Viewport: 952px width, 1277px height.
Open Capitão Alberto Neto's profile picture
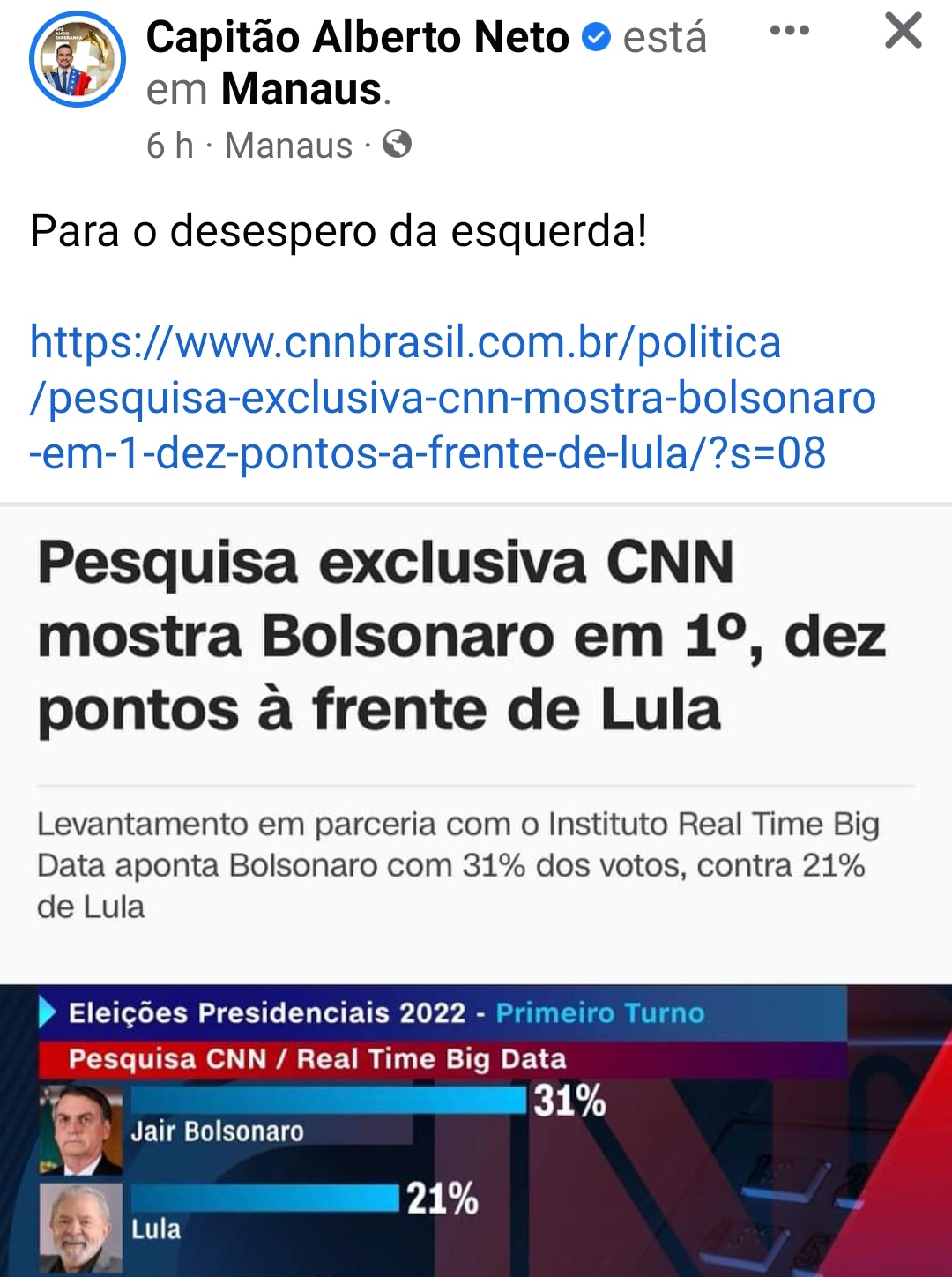tap(78, 60)
